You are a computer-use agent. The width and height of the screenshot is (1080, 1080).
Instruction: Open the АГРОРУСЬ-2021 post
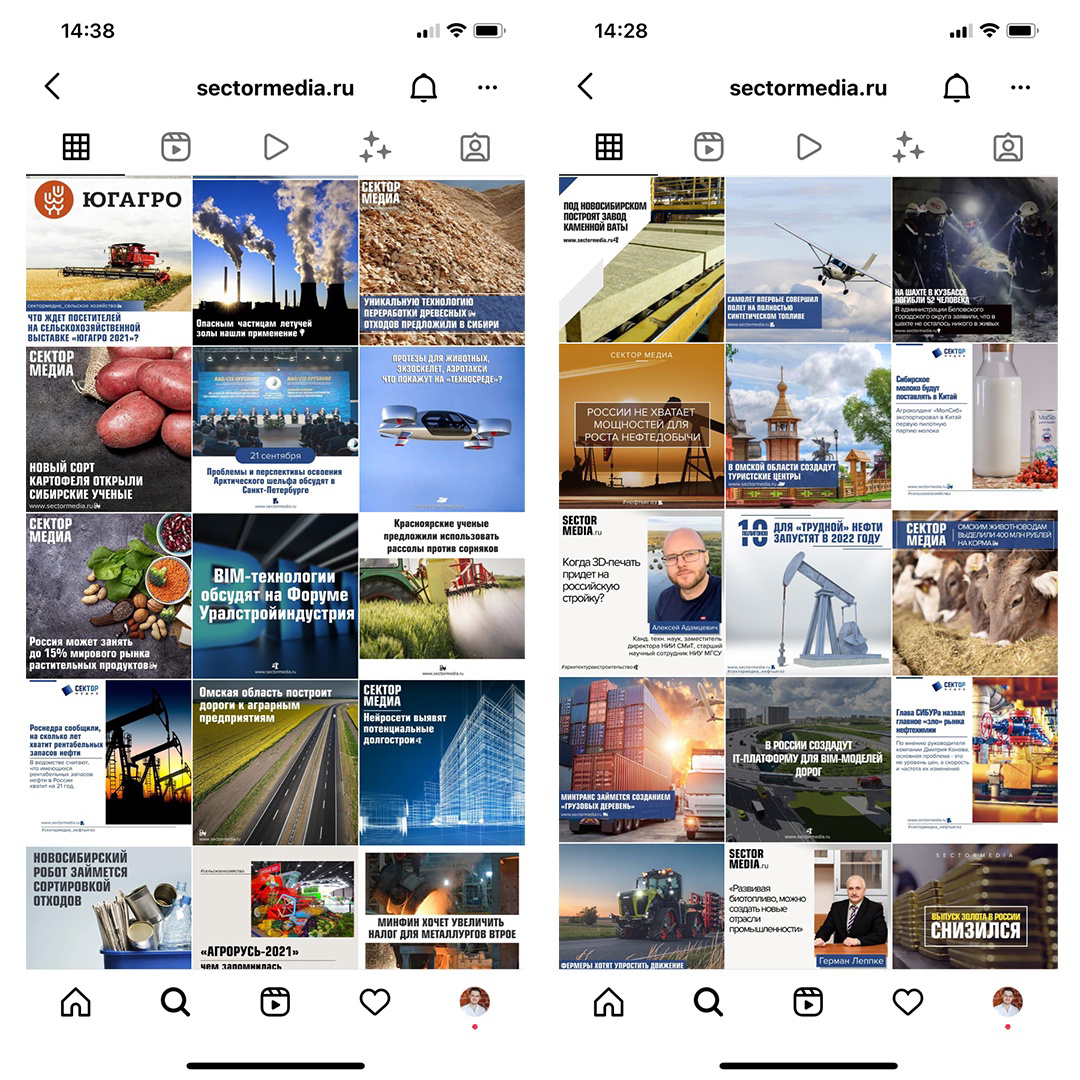pyautogui.click(x=276, y=908)
